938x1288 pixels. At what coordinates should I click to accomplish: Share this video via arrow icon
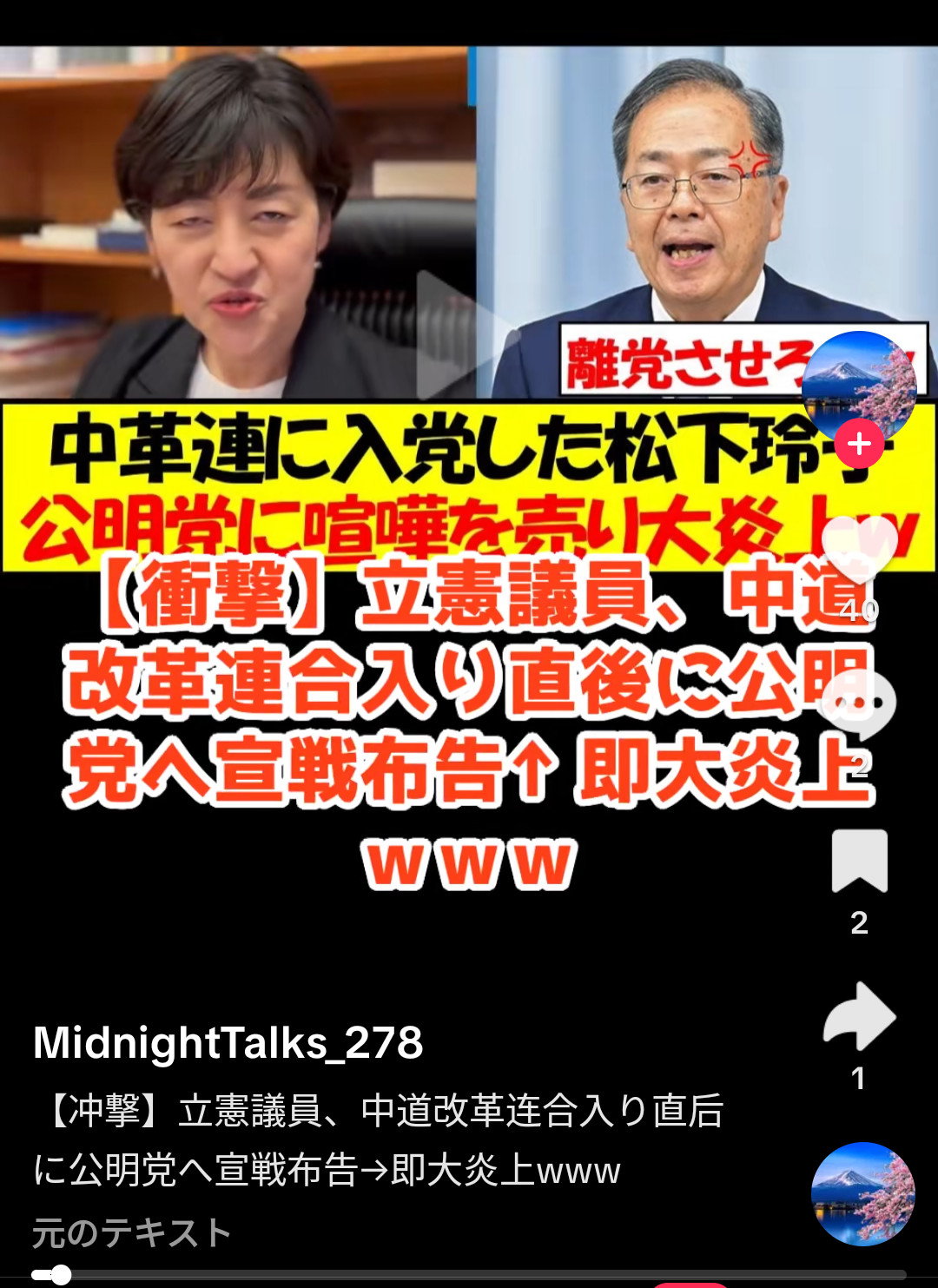pos(859,1016)
